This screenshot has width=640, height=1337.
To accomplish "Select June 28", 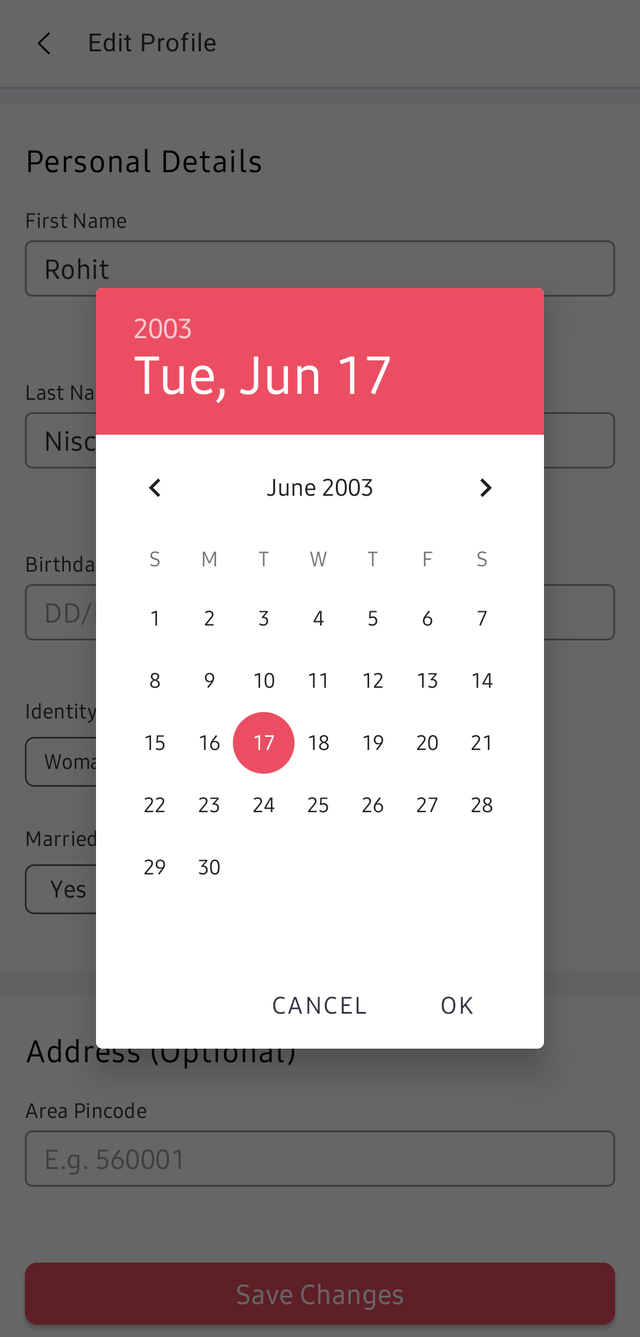I will pos(482,805).
